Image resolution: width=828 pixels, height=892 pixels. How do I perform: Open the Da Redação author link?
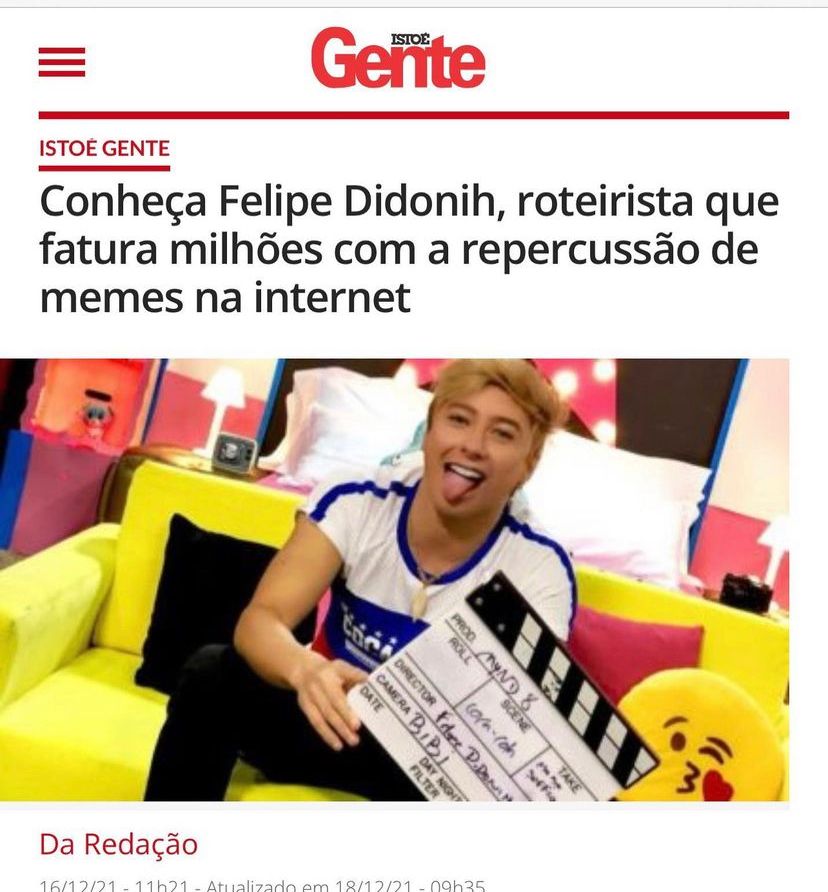(x=118, y=844)
